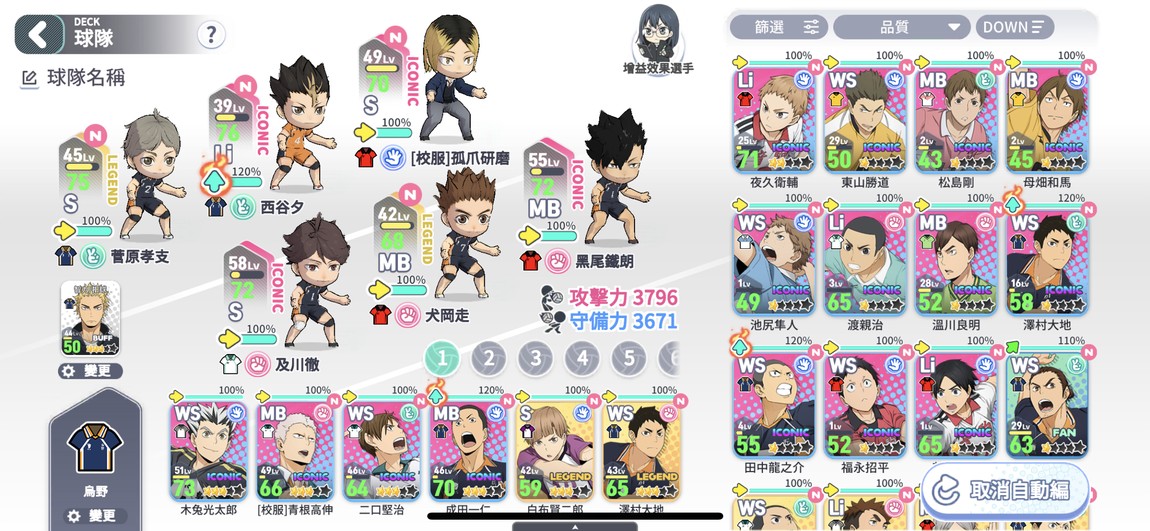Switch to deck slot 2
The image size is (1150, 531).
[x=488, y=357]
